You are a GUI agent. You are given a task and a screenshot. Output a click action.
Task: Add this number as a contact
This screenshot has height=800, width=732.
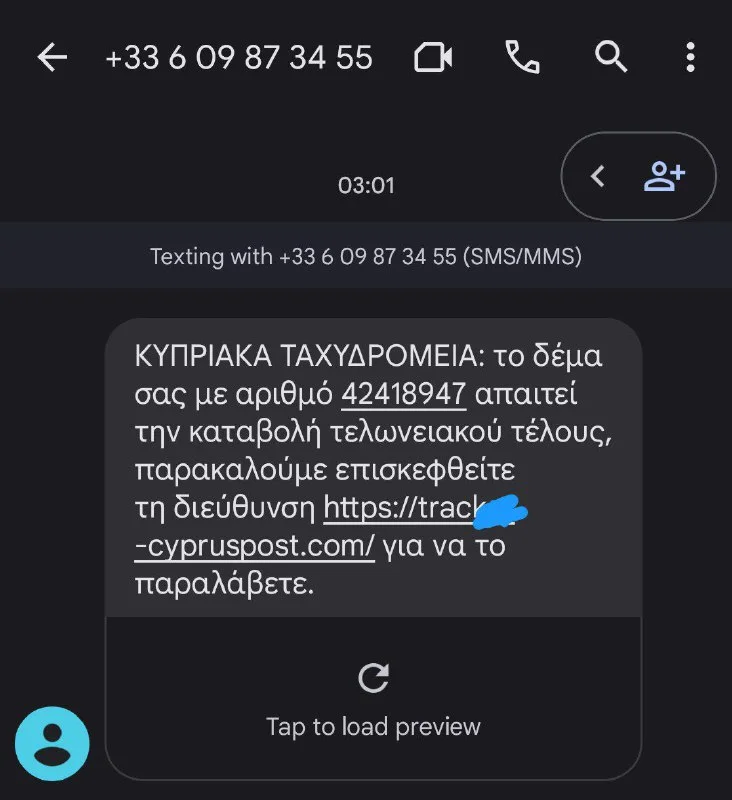pos(665,177)
